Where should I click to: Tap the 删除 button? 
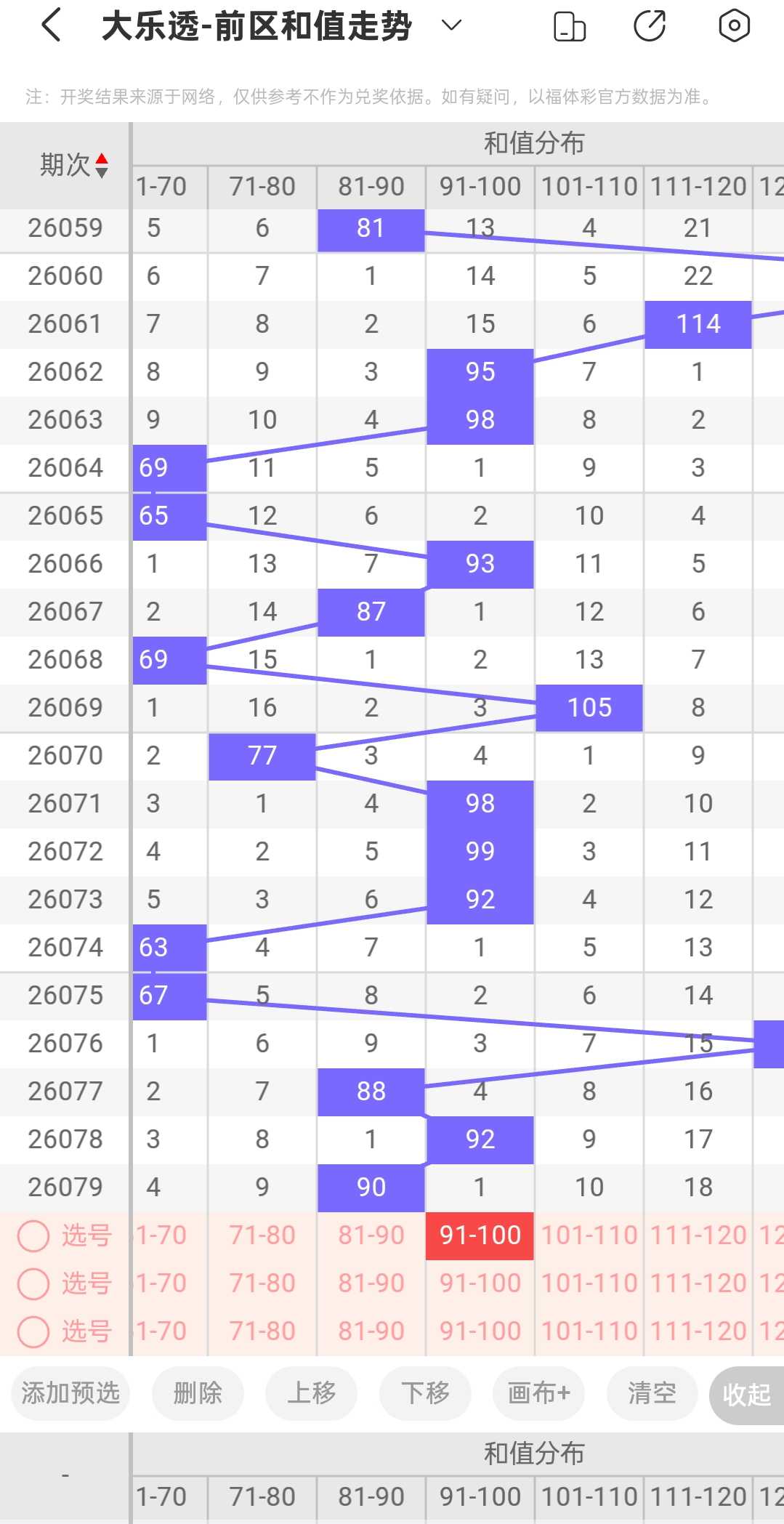click(x=198, y=1393)
